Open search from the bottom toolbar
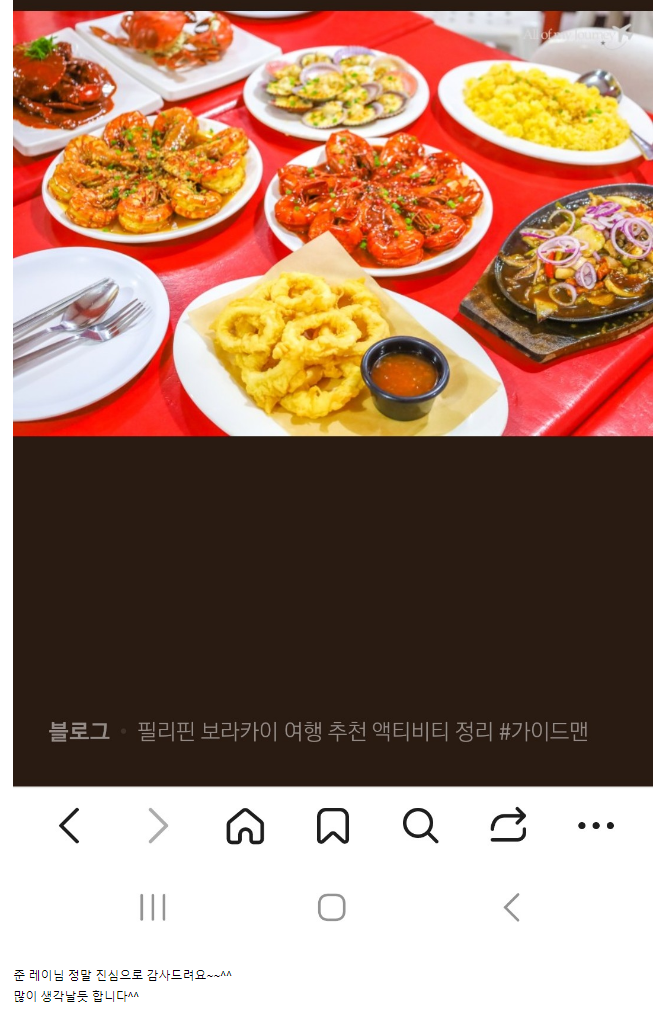Viewport: 662px width, 1012px height. 420,826
